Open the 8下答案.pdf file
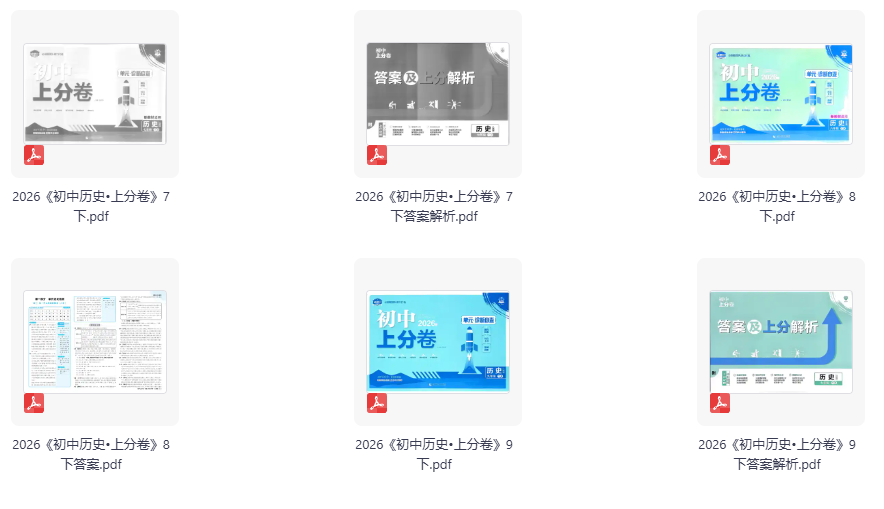 click(95, 342)
